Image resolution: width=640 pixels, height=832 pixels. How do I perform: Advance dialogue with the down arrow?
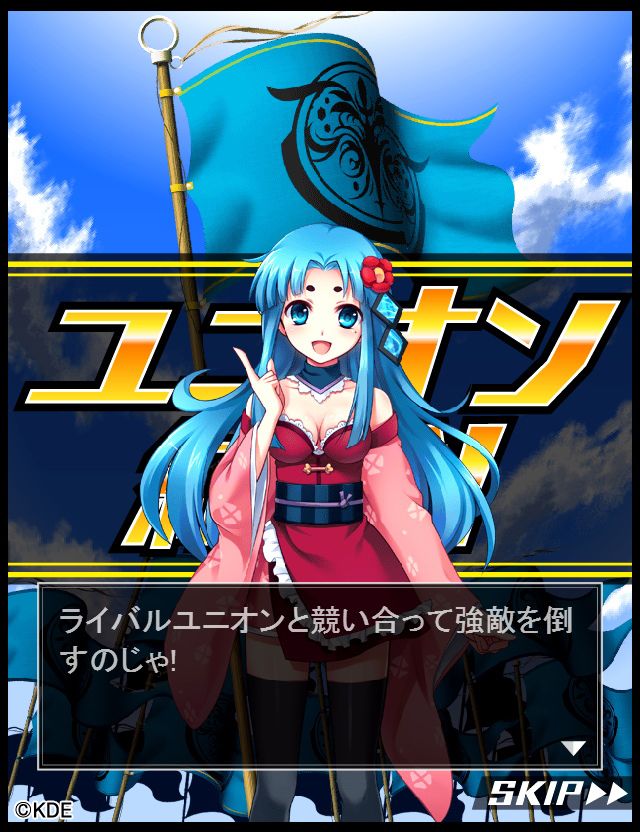572,747
